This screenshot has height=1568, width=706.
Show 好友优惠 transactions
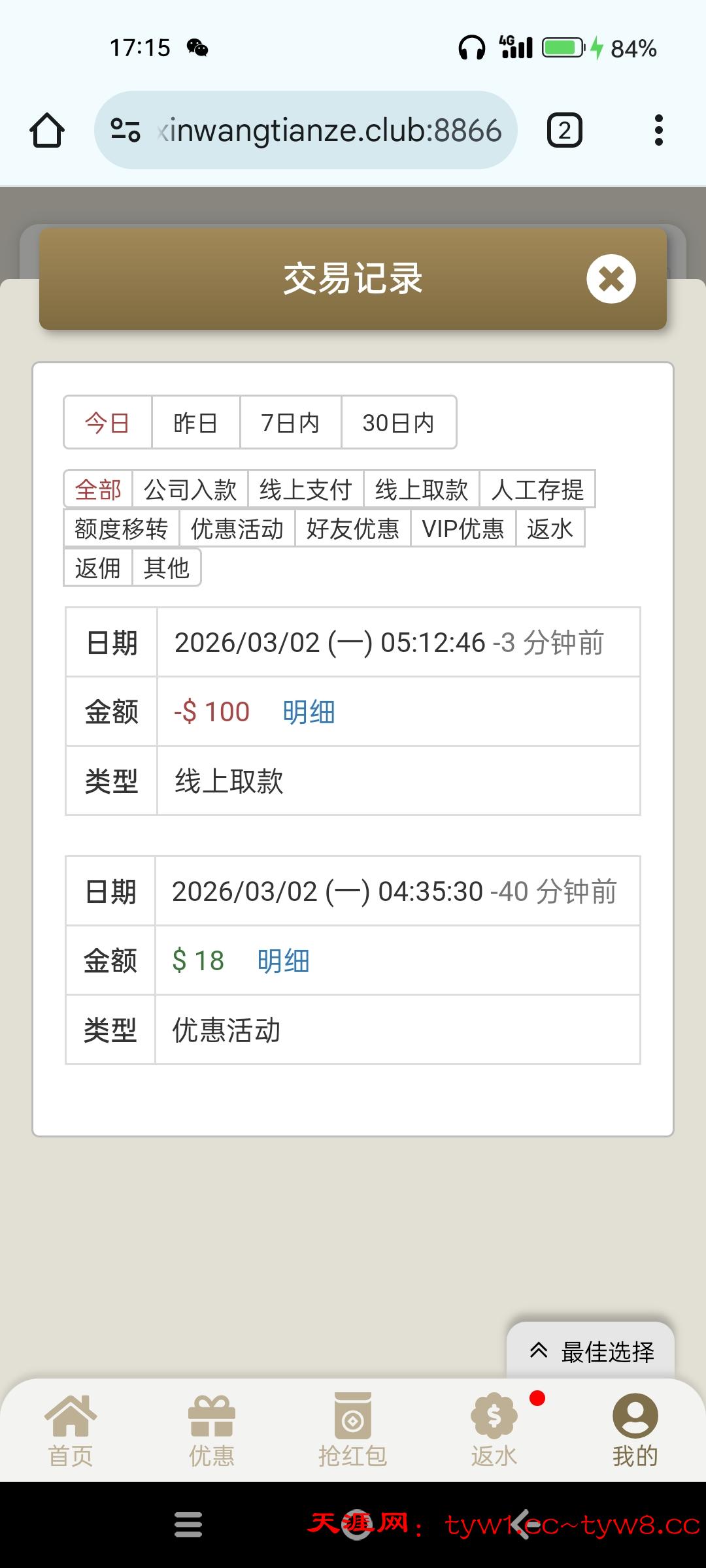click(352, 529)
